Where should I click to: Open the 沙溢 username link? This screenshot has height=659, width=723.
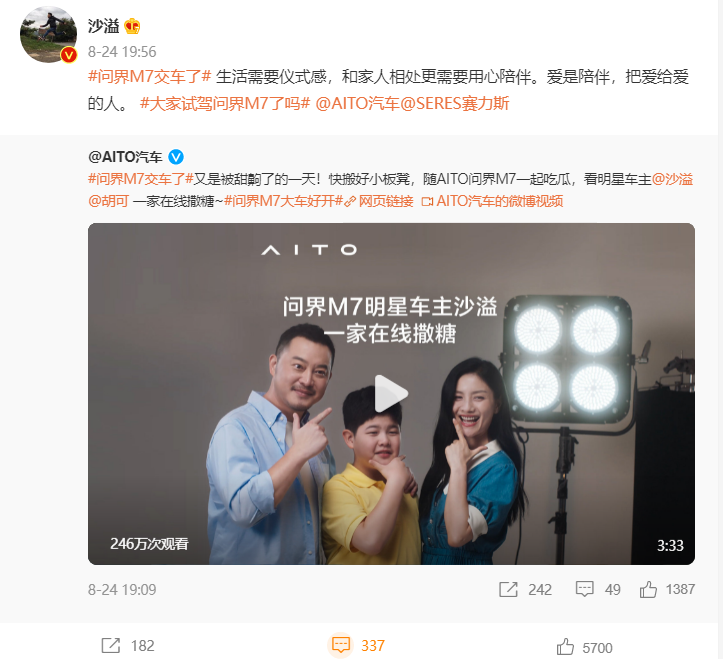(103, 25)
